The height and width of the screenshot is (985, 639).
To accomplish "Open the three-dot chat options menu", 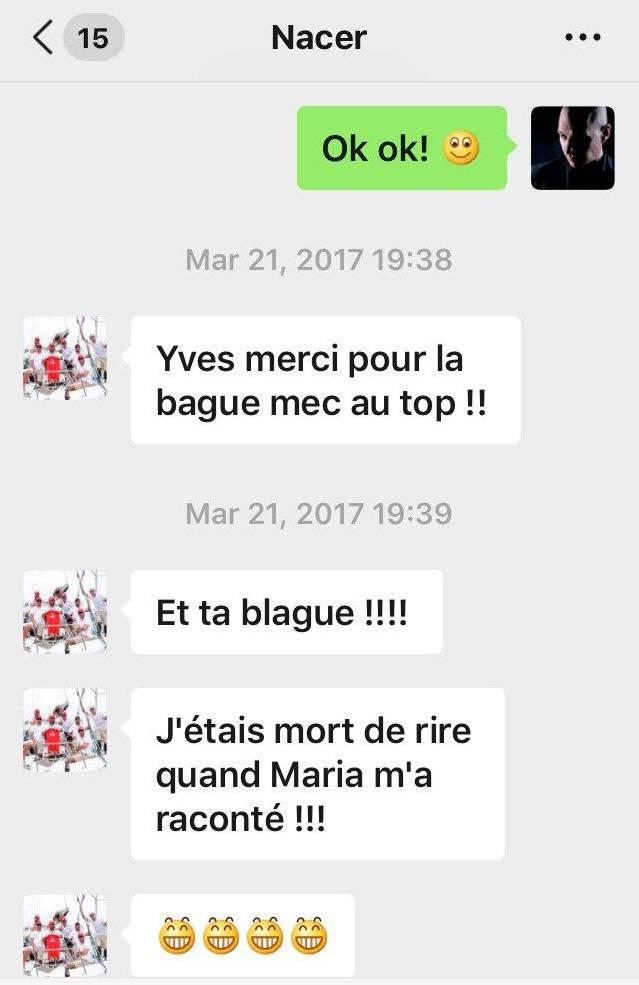I will coord(582,39).
